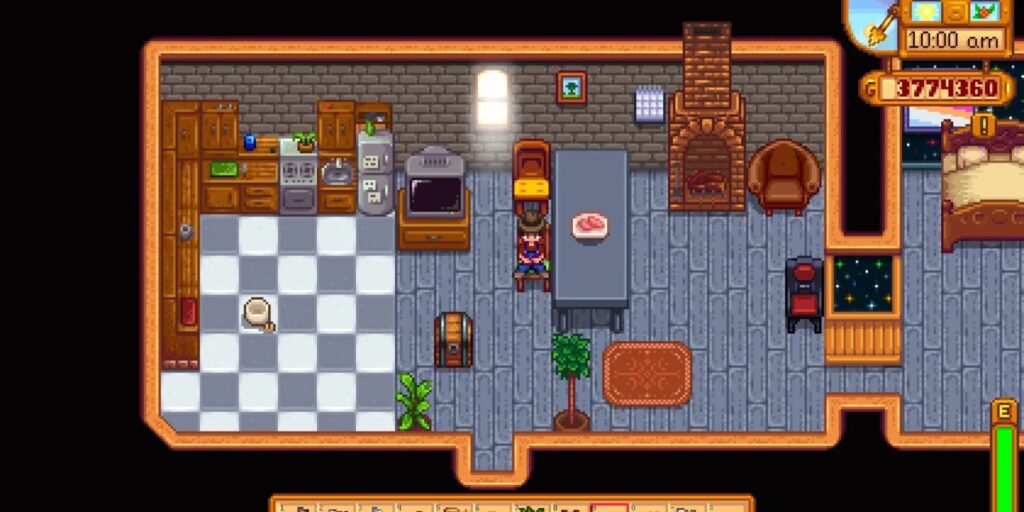
Task: Select the red-highlighted inventory toolbar slot
Action: pos(609,507)
